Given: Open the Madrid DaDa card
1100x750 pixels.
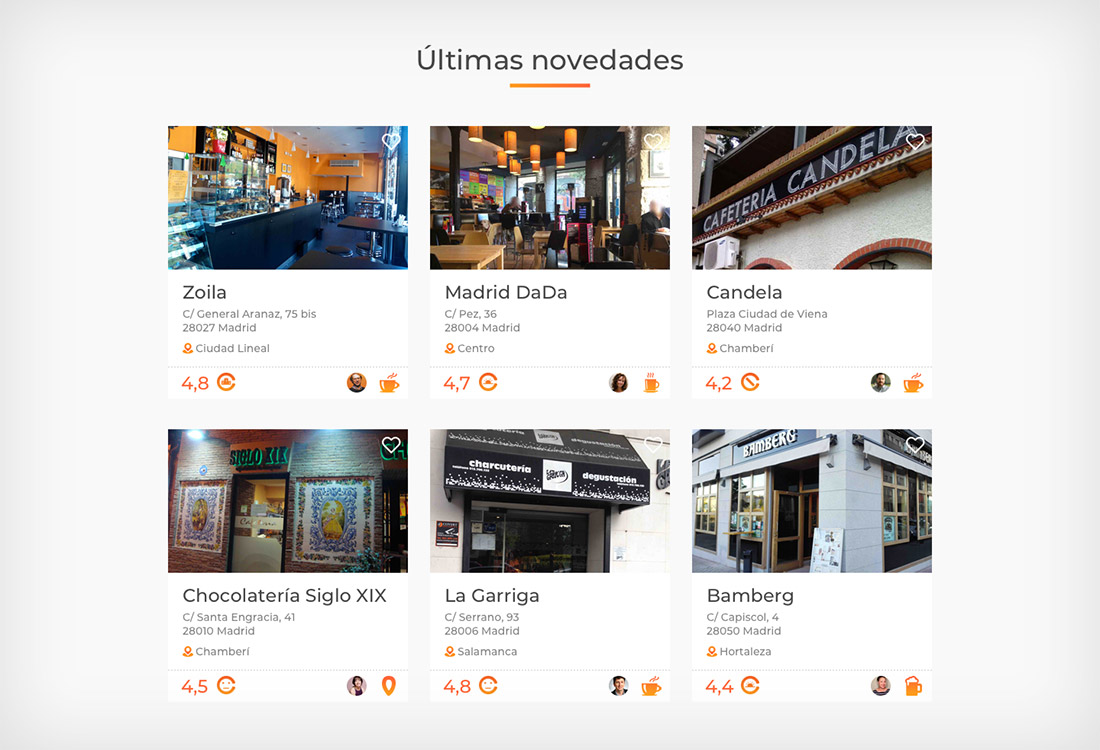Looking at the screenshot, I should (505, 293).
